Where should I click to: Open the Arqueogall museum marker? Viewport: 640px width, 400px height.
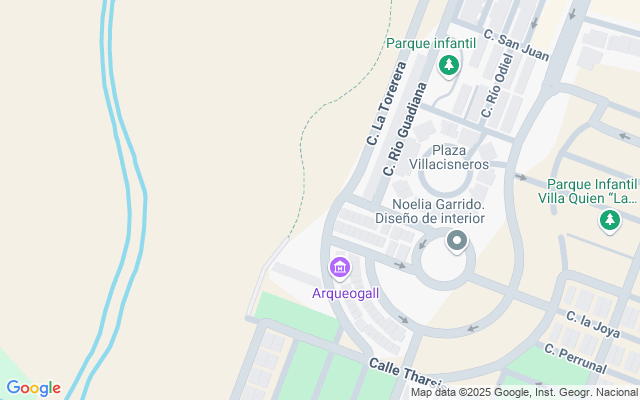pyautogui.click(x=340, y=268)
